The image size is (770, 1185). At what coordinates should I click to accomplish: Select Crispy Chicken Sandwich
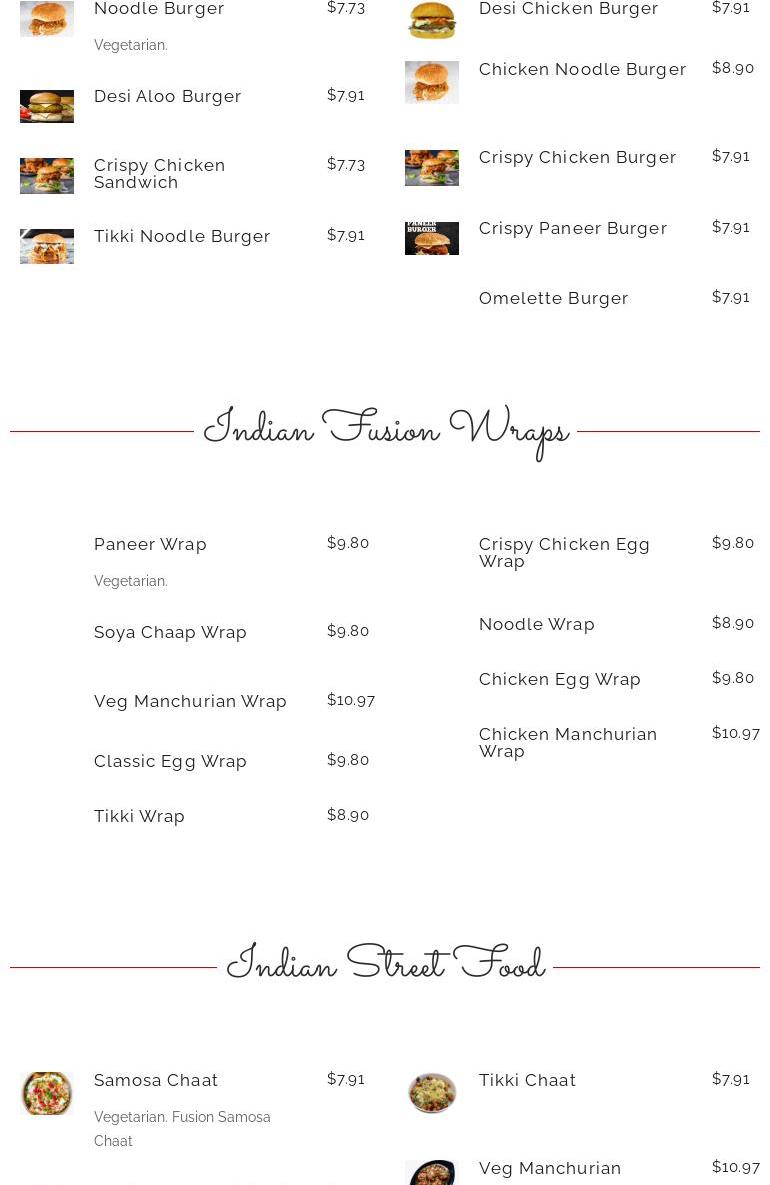point(160,173)
